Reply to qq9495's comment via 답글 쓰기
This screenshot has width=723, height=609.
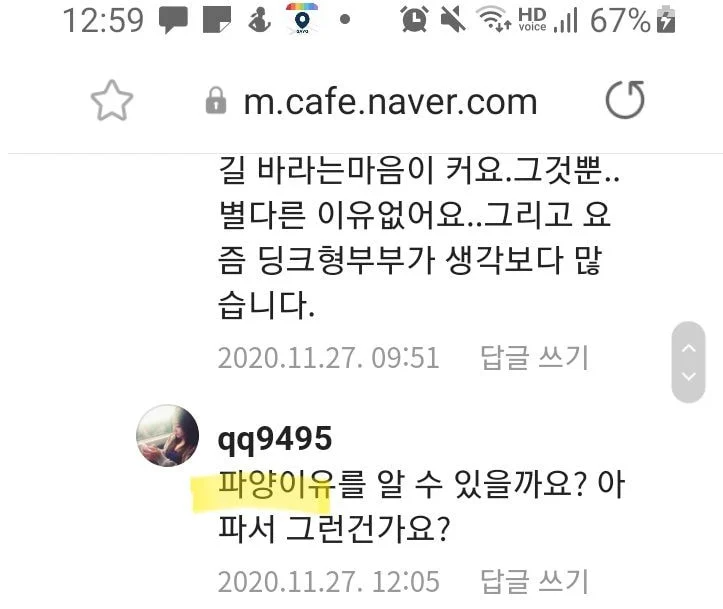(x=534, y=581)
